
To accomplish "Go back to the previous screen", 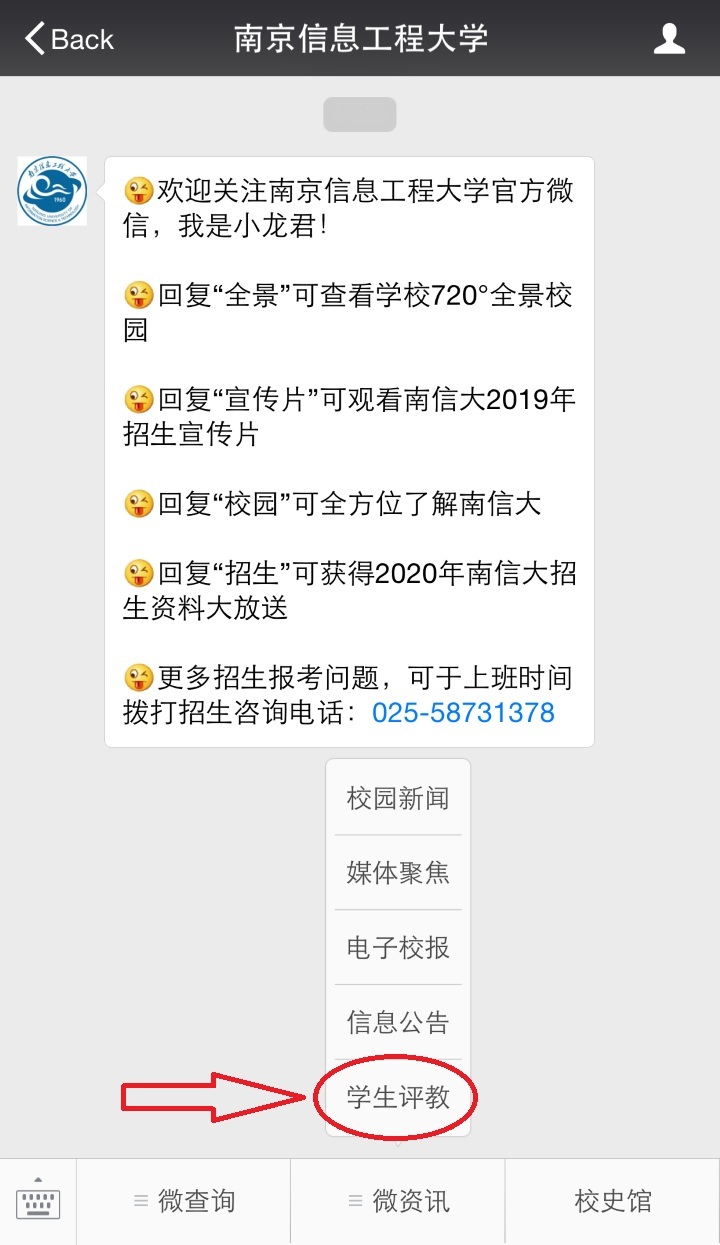I will click(68, 39).
